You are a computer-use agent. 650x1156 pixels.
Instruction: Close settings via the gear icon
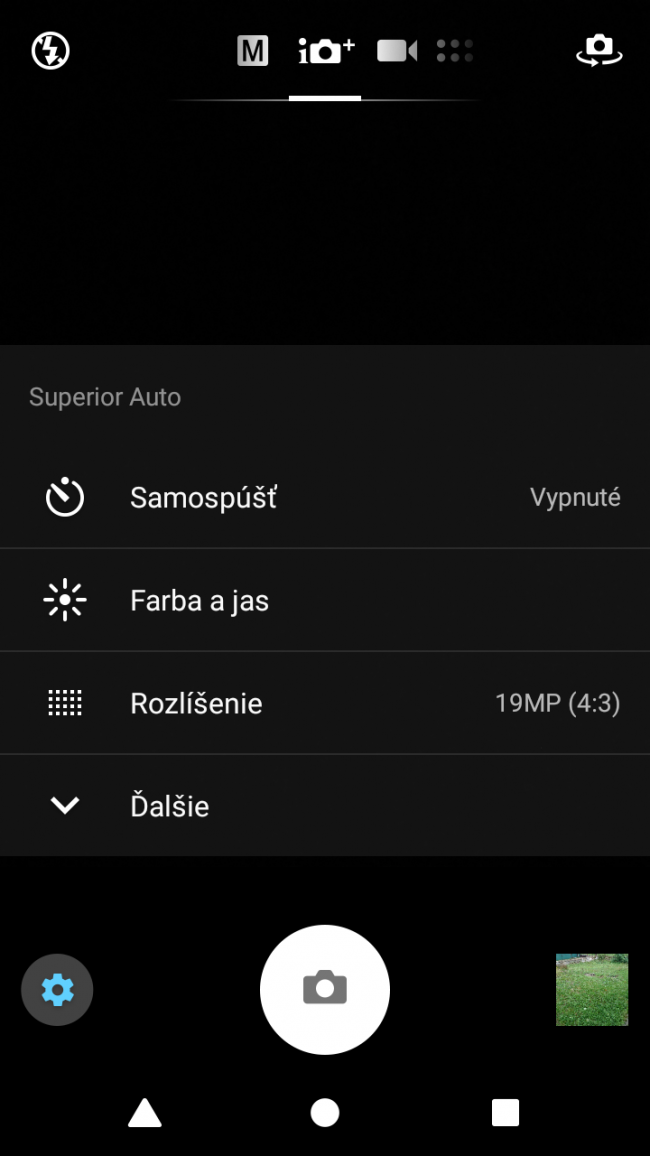tap(57, 990)
